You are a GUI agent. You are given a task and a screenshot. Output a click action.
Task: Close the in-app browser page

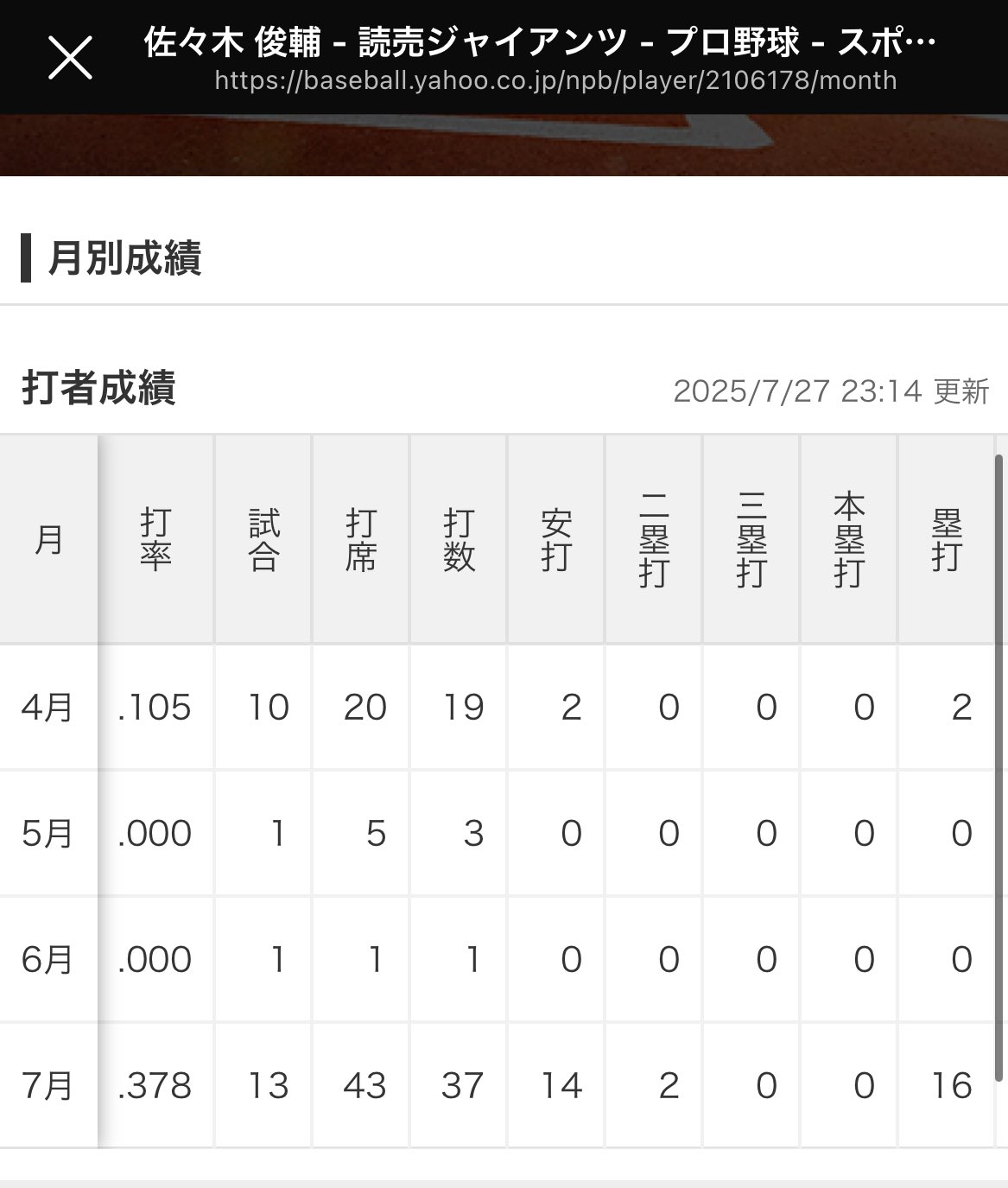pos(70,58)
